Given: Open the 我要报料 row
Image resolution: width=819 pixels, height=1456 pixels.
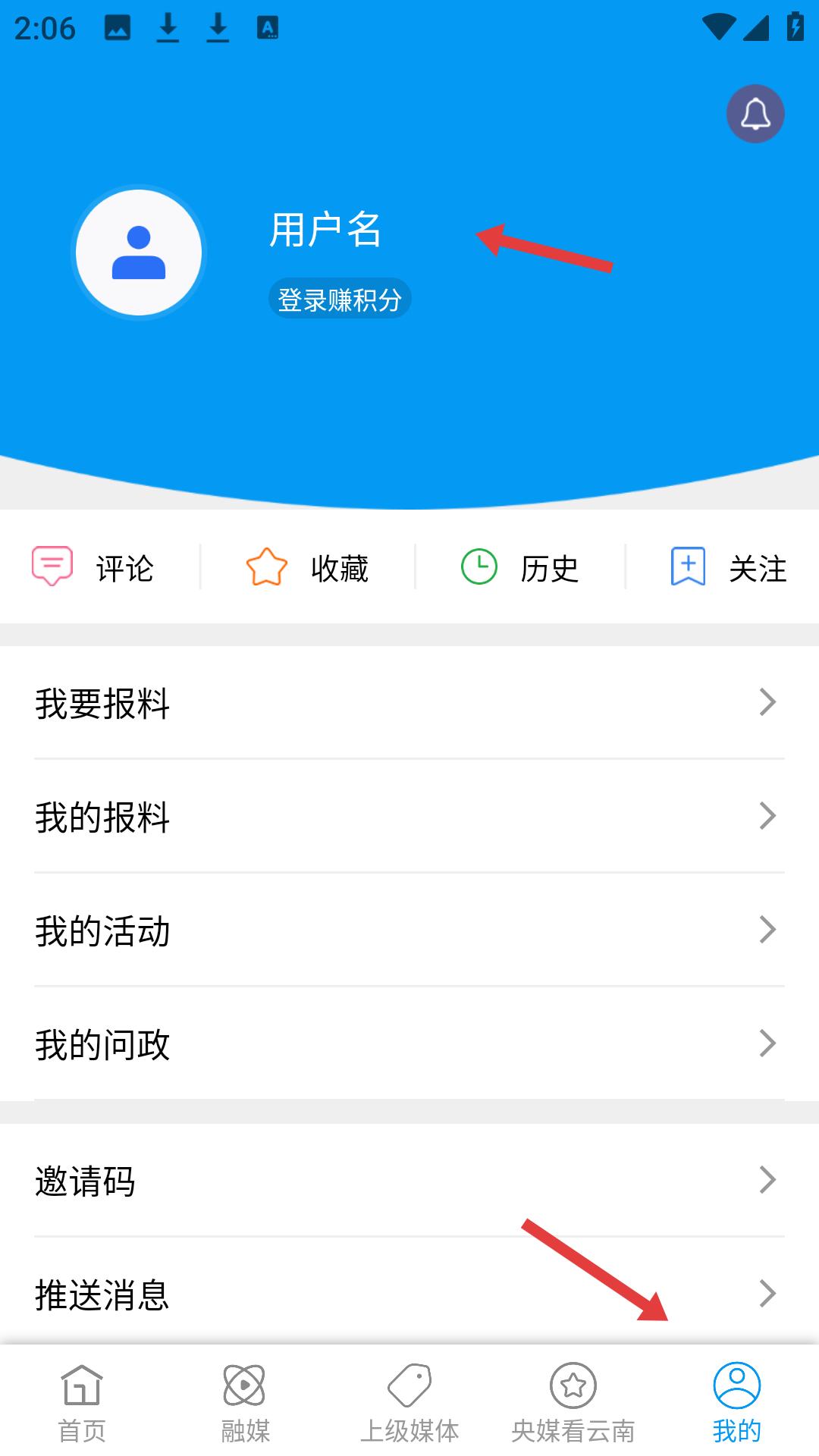Looking at the screenshot, I should click(409, 703).
